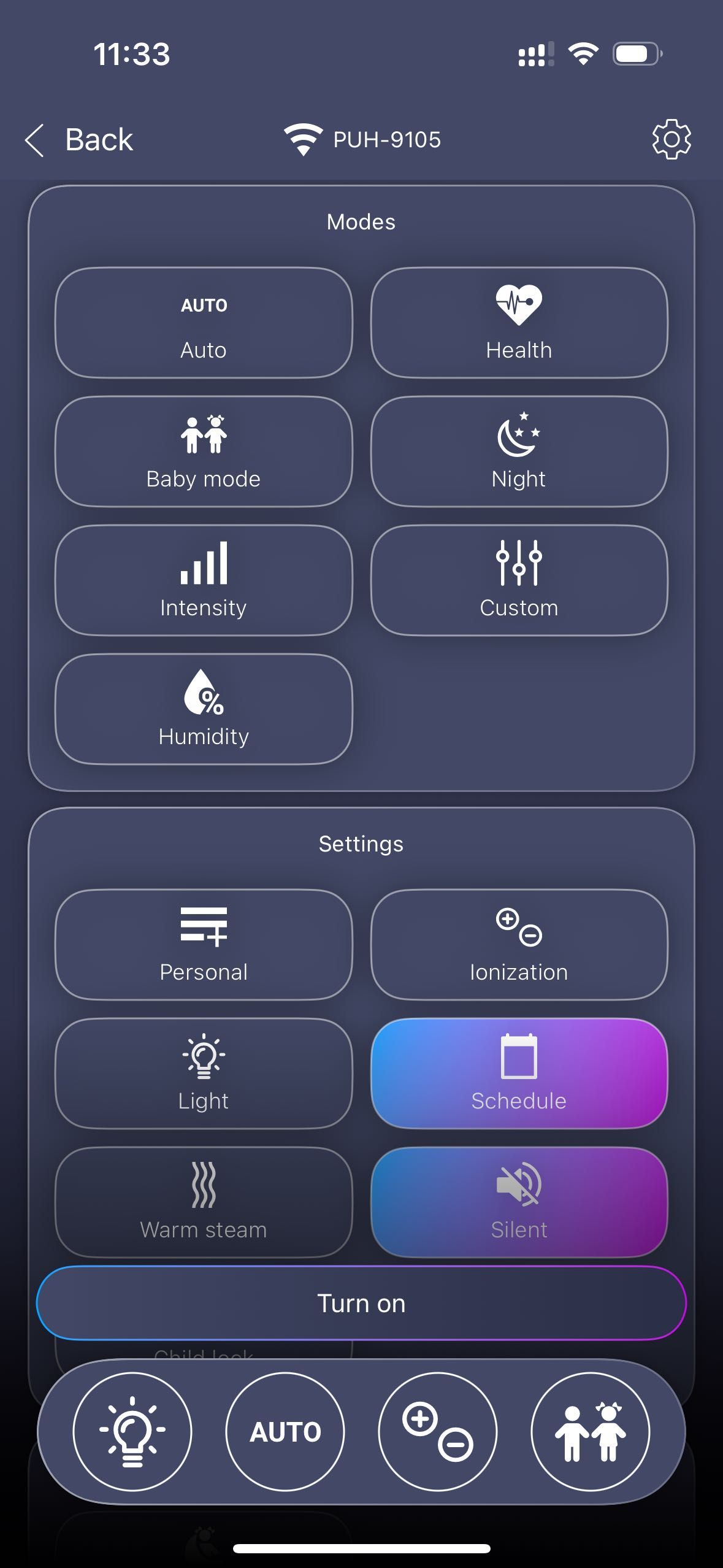This screenshot has height=1568, width=723.
Task: Enable Warm steam
Action: point(204,1201)
